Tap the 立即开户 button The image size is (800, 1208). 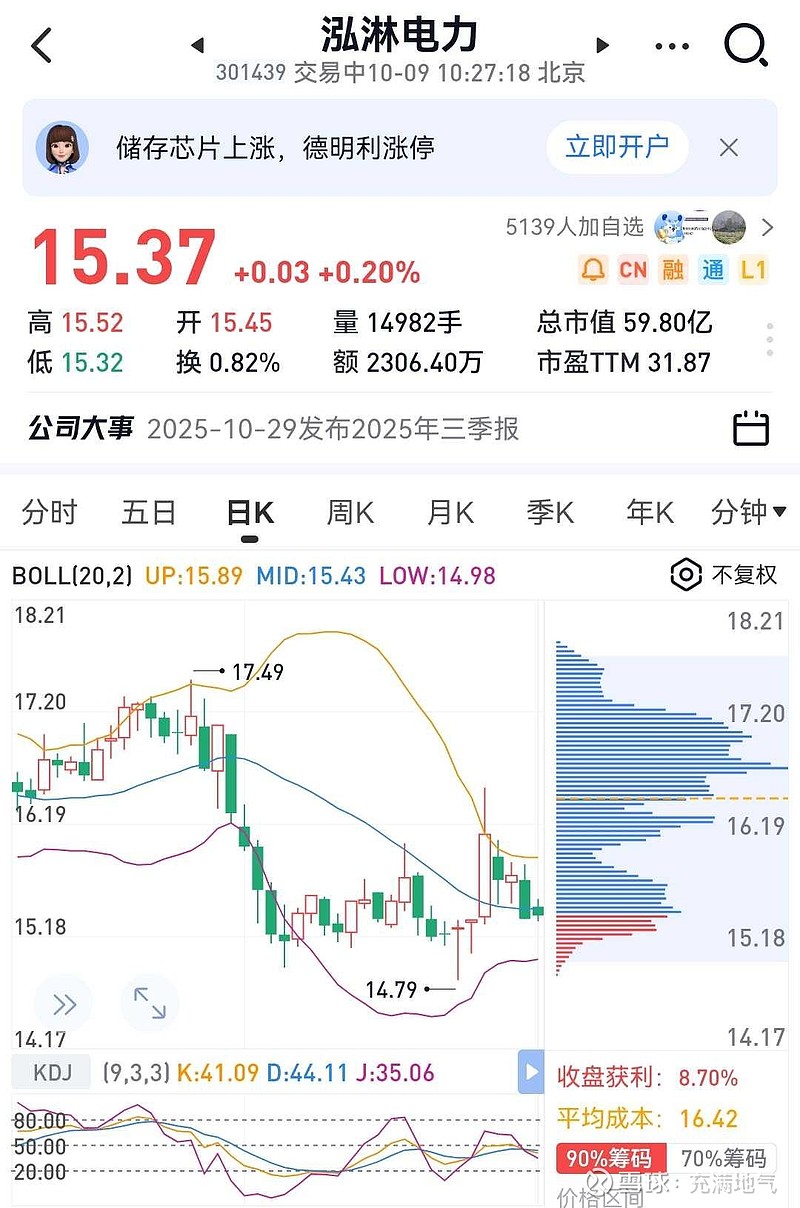click(x=617, y=147)
